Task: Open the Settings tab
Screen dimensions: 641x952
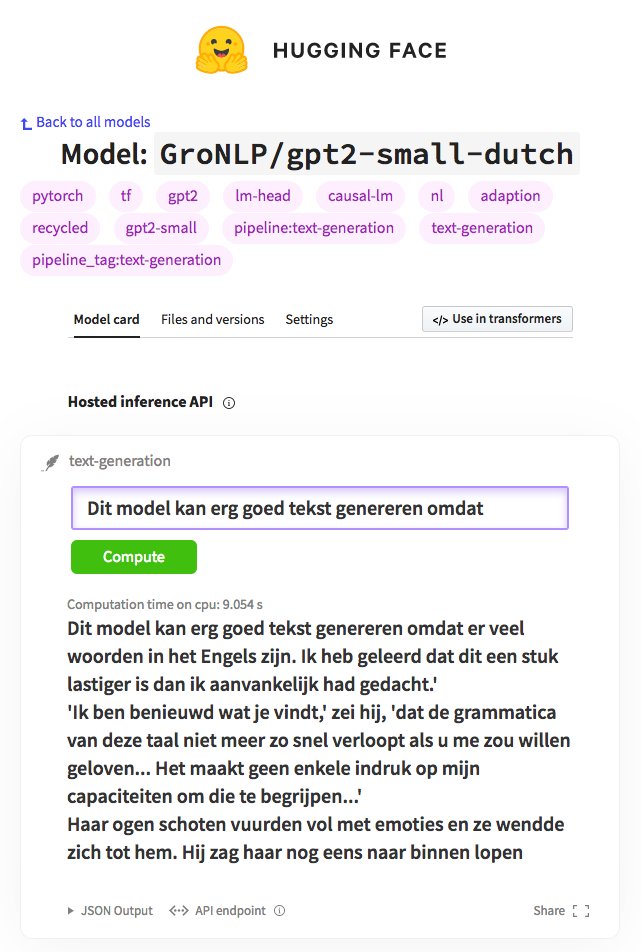Action: pyautogui.click(x=309, y=320)
